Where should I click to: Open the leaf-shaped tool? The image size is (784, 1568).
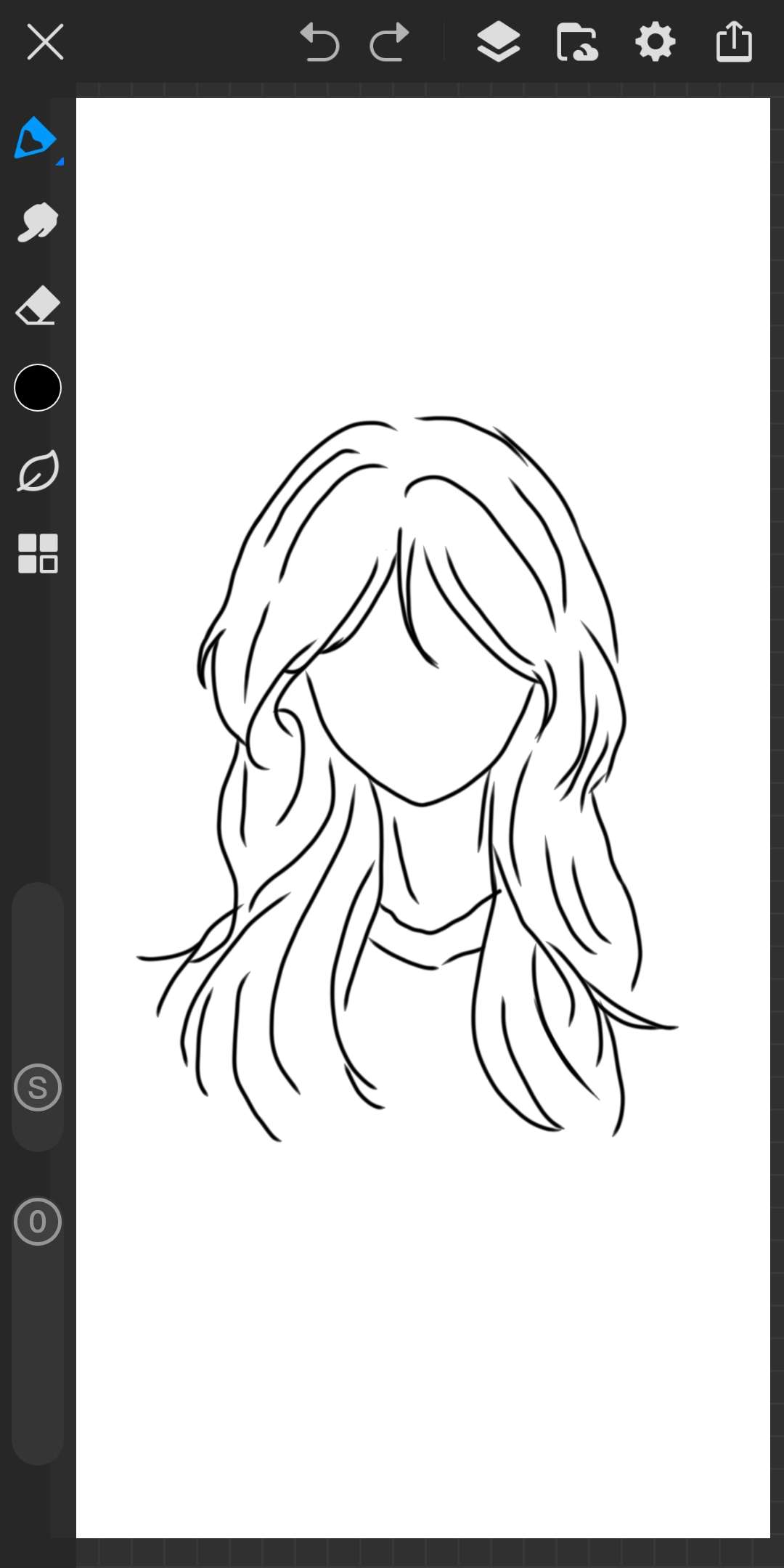(38, 471)
